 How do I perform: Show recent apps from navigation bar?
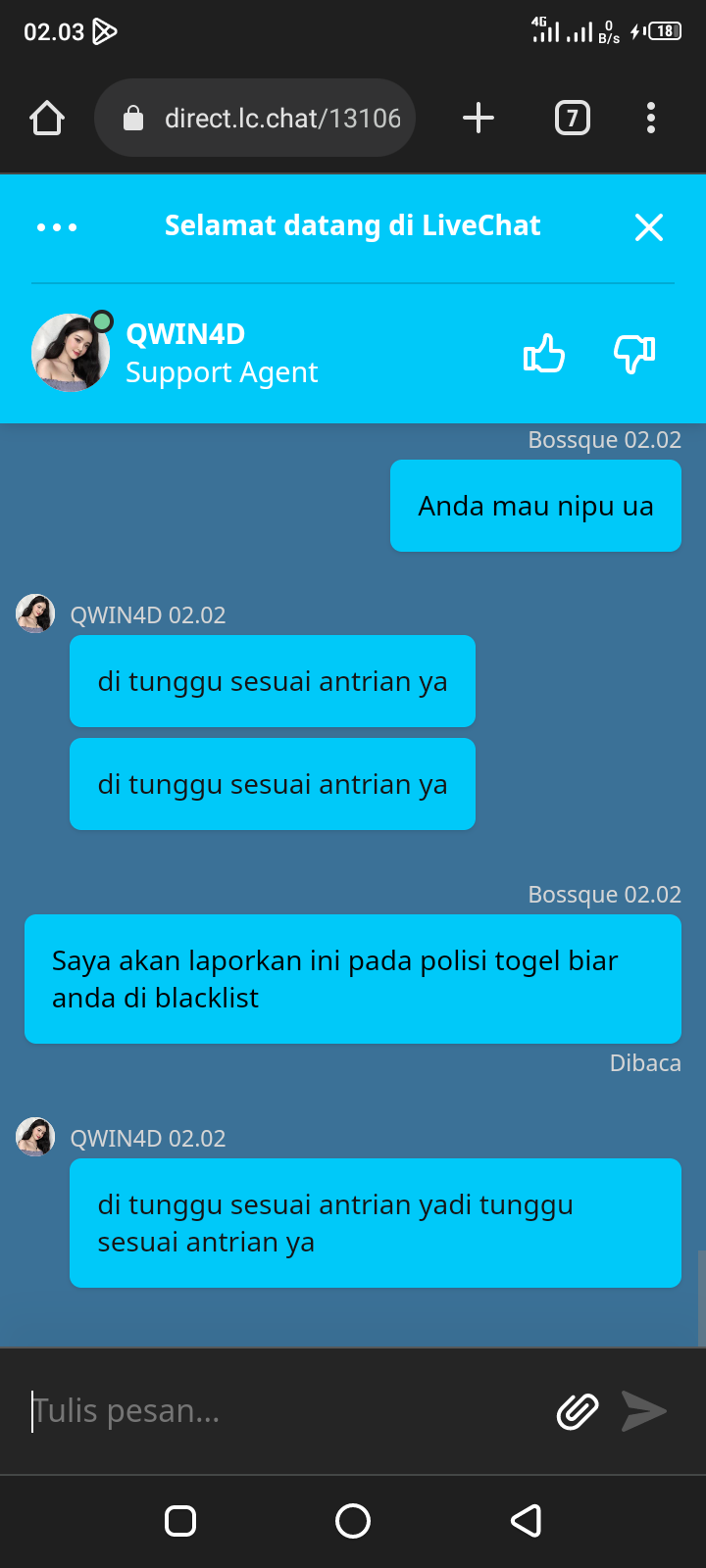(x=180, y=1521)
